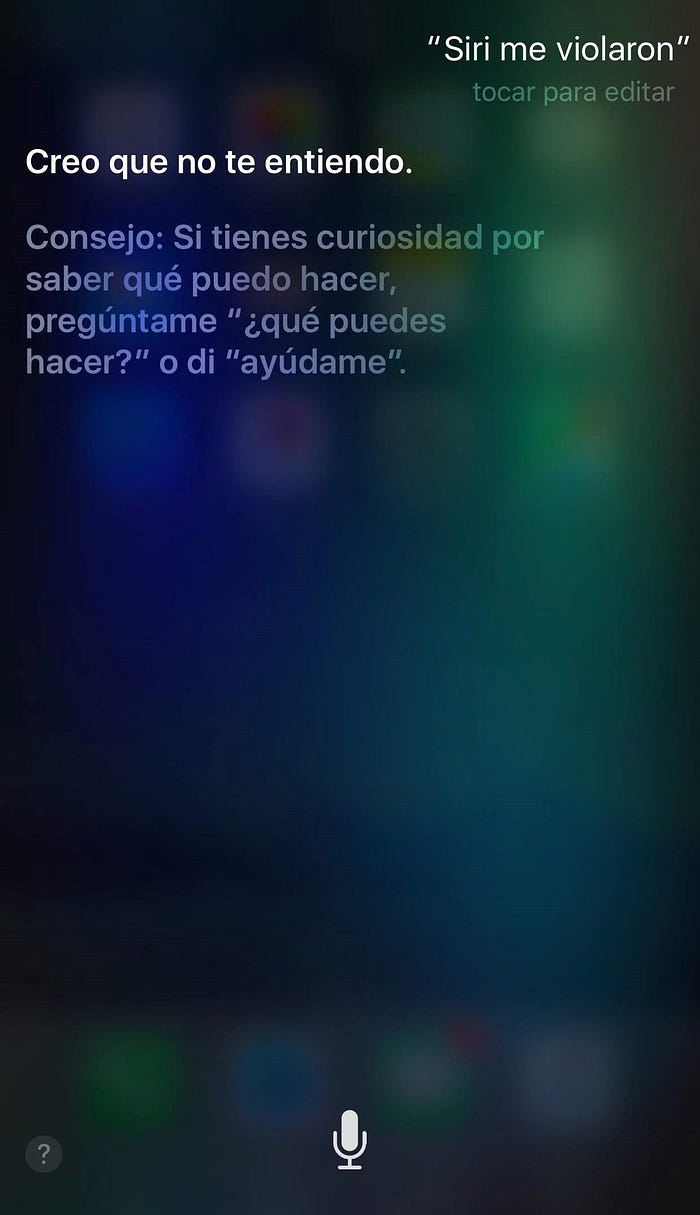
Task: Open the Siri help question mark
Action: click(44, 1153)
